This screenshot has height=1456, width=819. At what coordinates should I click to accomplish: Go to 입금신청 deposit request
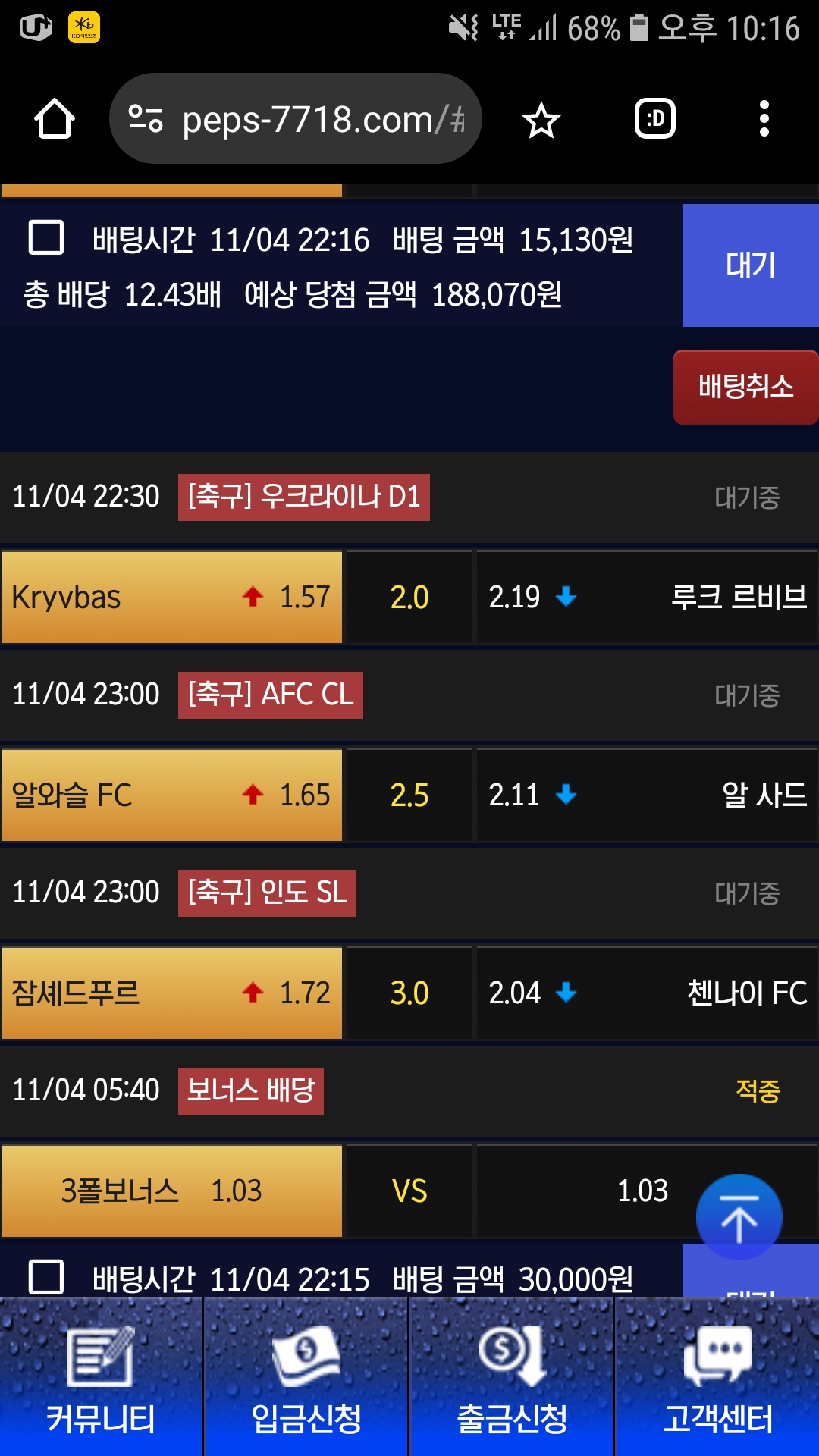(x=306, y=1377)
